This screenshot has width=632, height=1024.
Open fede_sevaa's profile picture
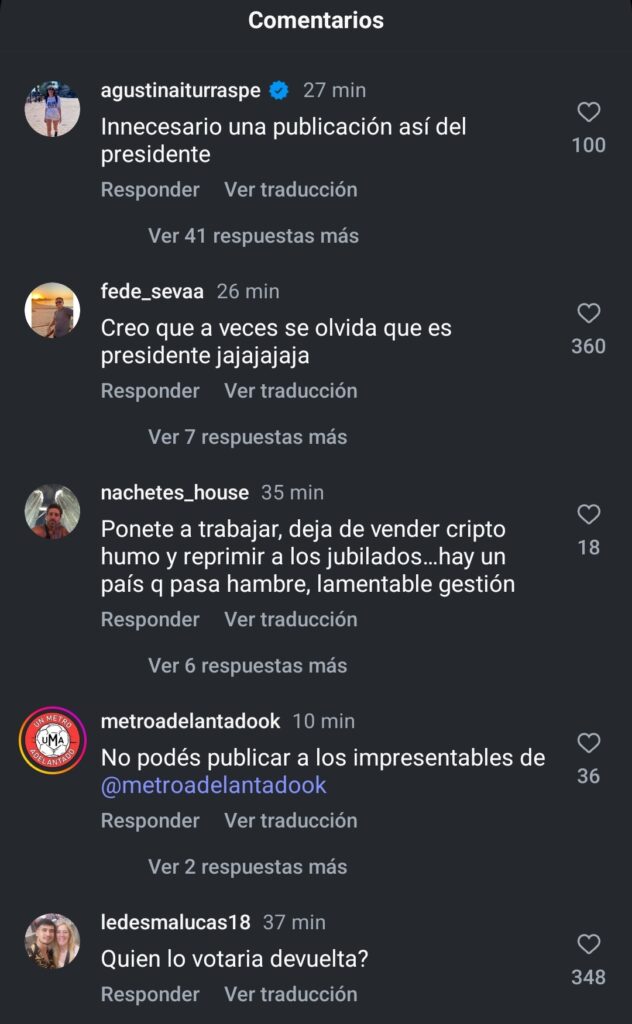(x=52, y=310)
